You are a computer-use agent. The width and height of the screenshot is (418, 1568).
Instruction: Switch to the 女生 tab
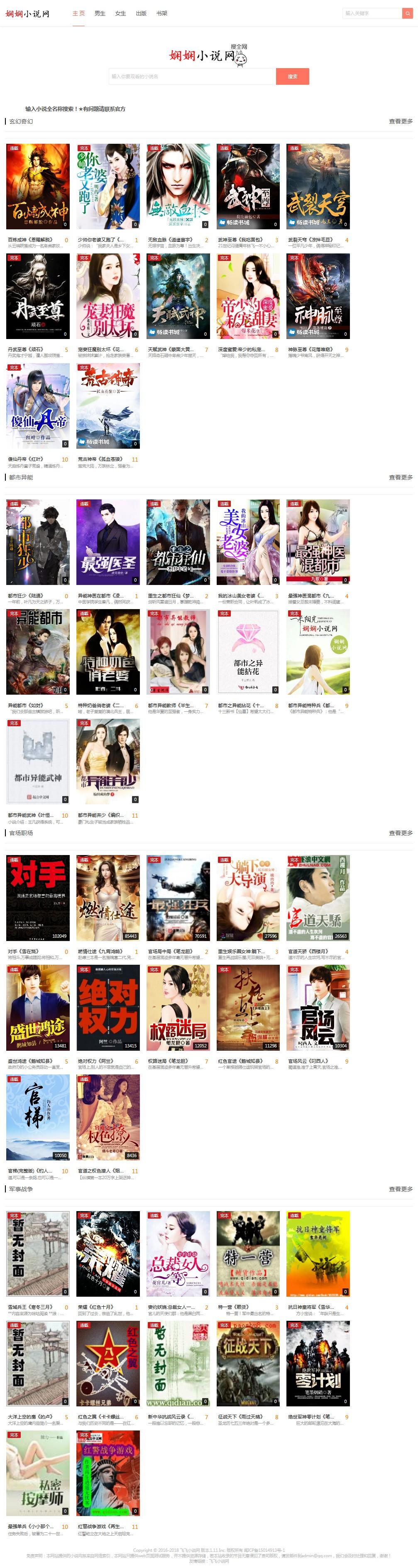tap(120, 13)
